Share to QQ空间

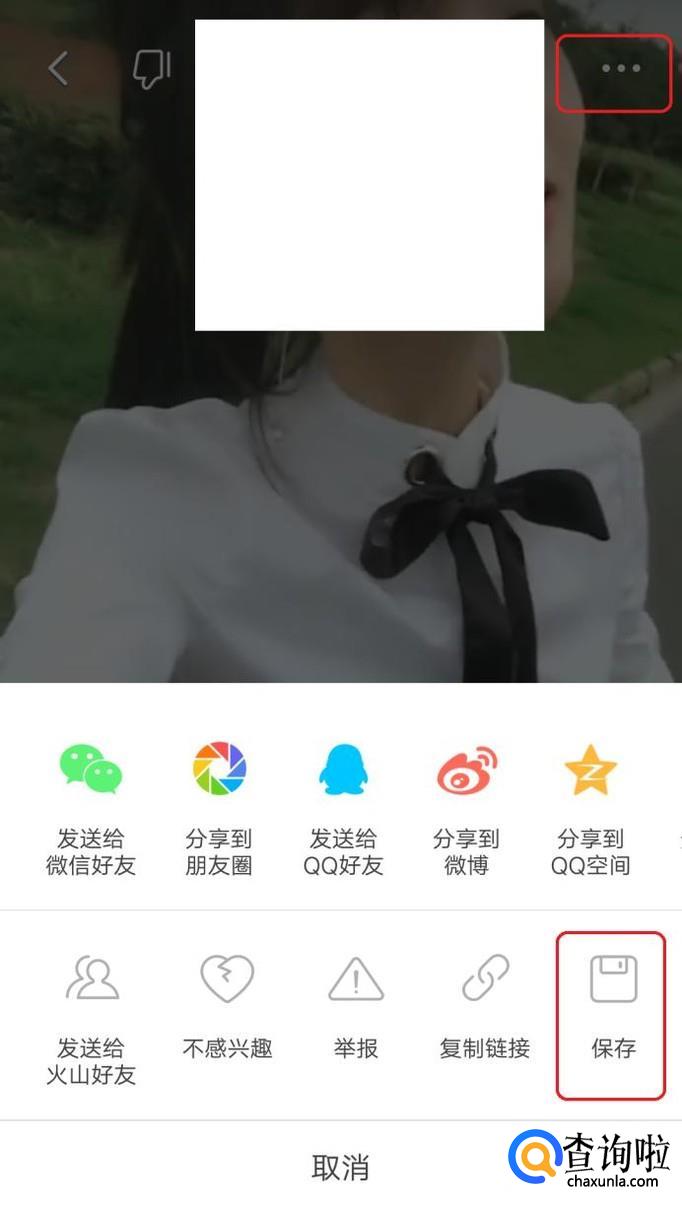point(590,809)
